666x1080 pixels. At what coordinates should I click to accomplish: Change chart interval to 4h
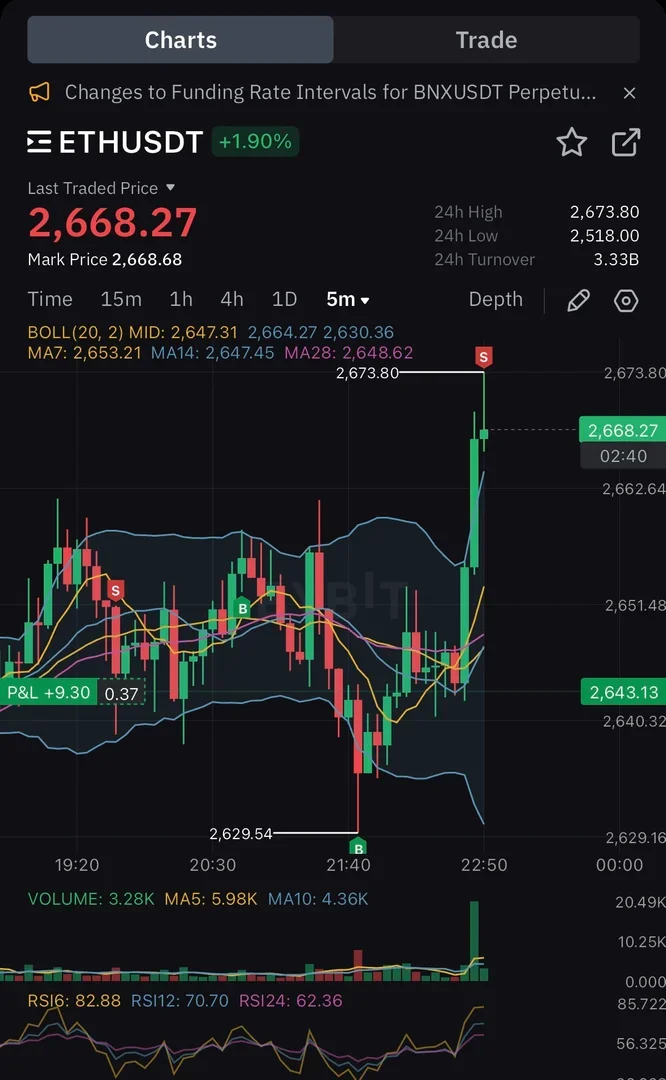click(x=232, y=299)
